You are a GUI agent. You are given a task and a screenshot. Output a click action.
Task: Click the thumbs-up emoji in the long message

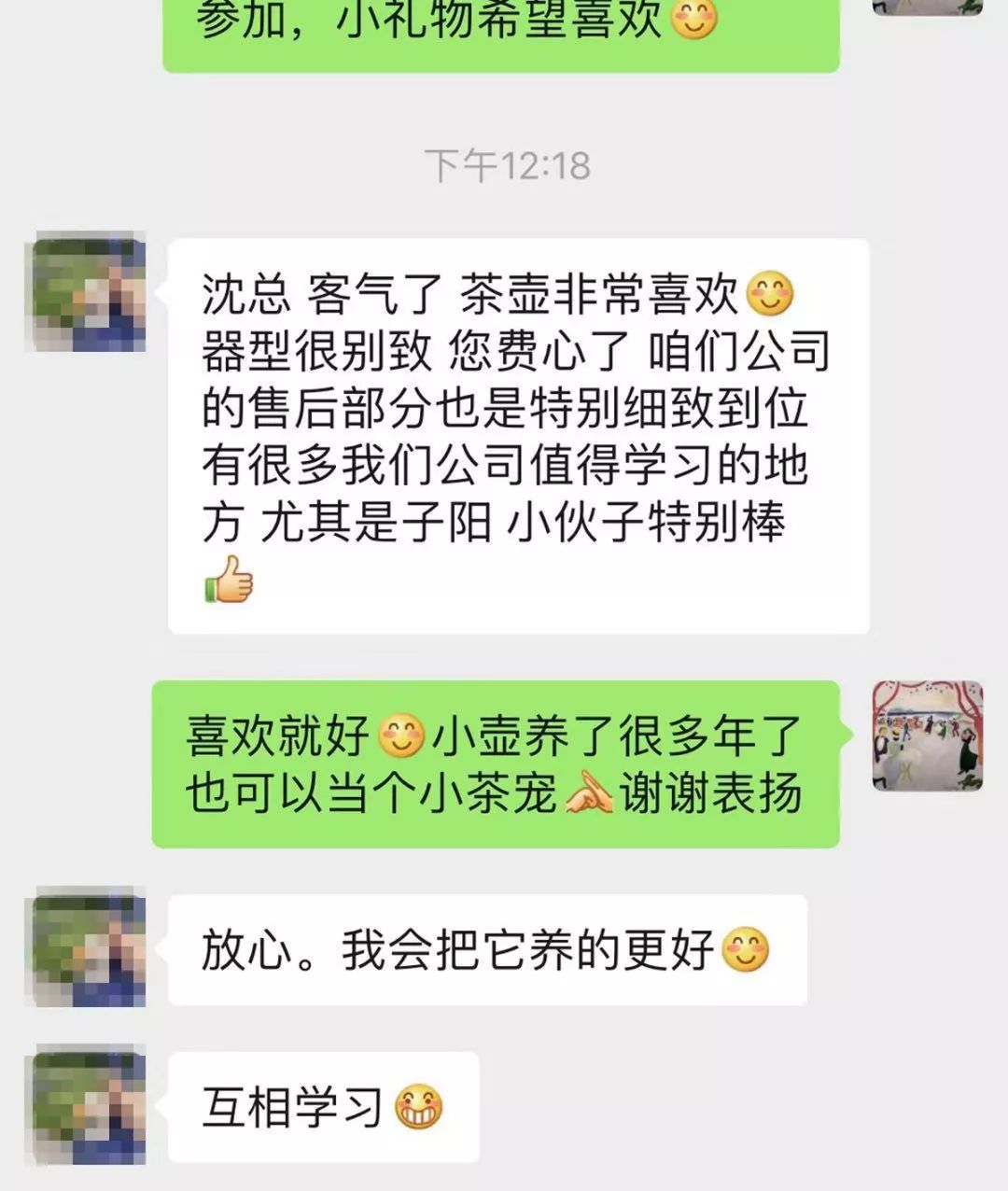tap(227, 581)
